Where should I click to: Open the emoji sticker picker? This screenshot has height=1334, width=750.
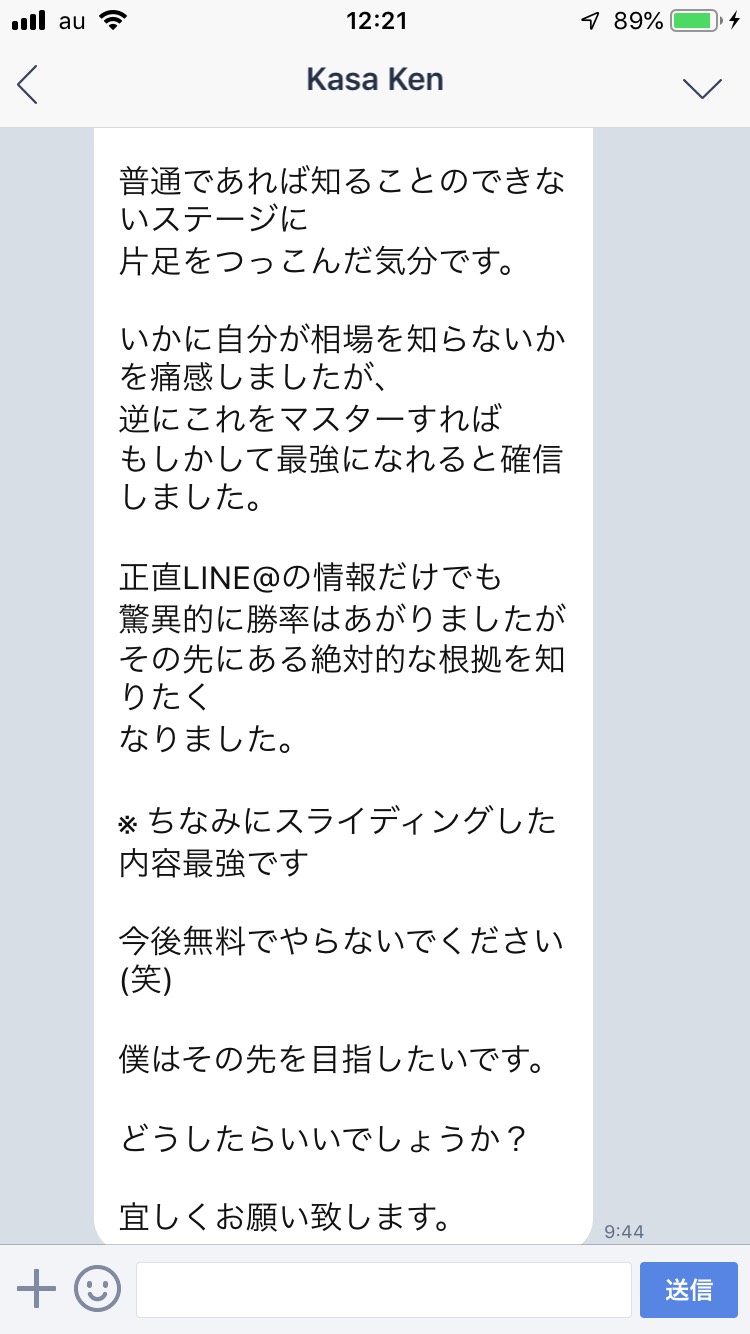(x=98, y=1289)
